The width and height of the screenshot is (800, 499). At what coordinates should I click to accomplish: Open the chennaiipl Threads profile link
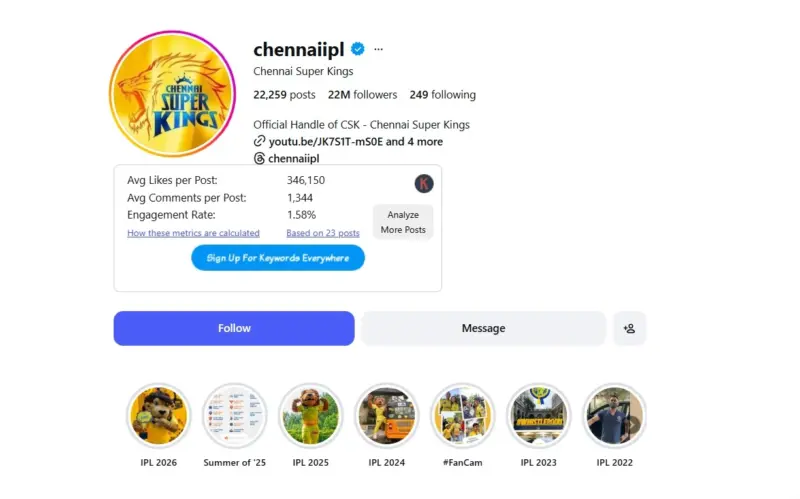point(293,158)
